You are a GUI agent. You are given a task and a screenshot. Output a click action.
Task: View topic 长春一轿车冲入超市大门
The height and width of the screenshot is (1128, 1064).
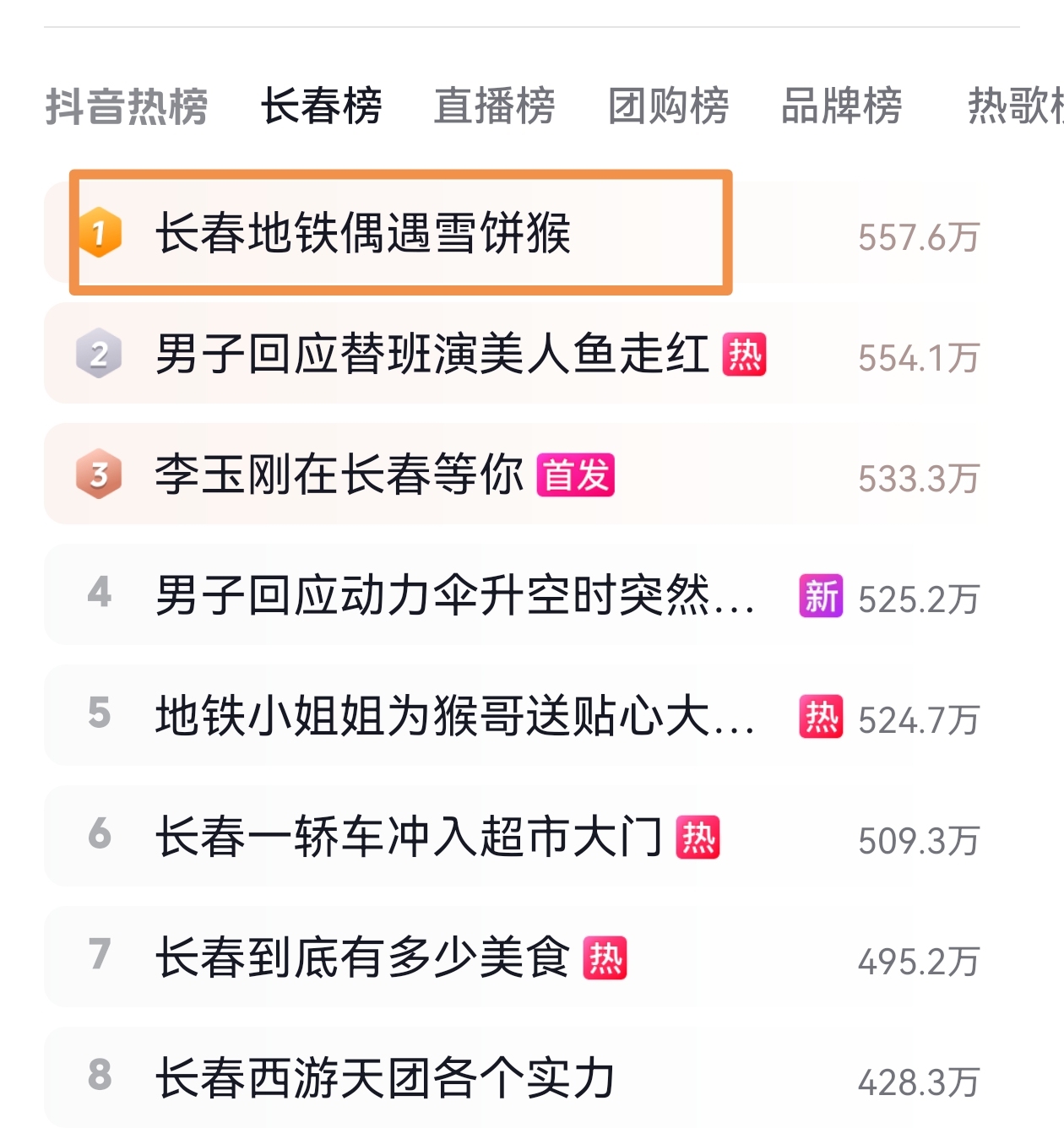(409, 837)
